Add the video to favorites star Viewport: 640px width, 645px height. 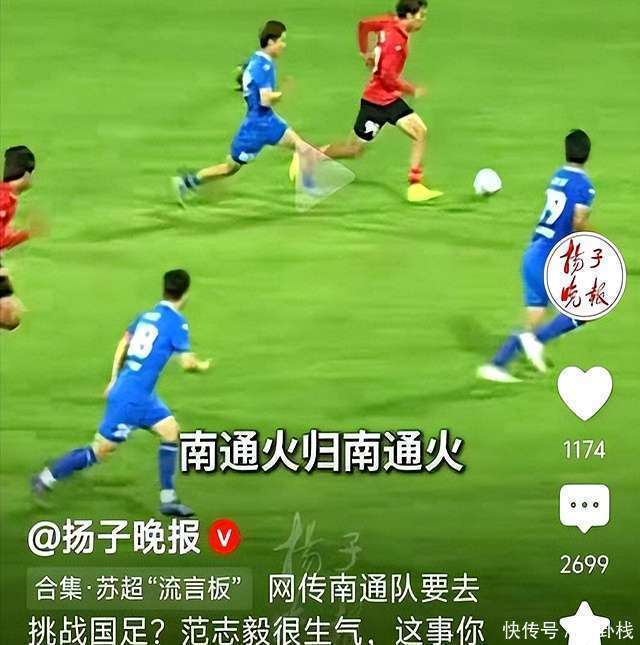click(x=584, y=622)
